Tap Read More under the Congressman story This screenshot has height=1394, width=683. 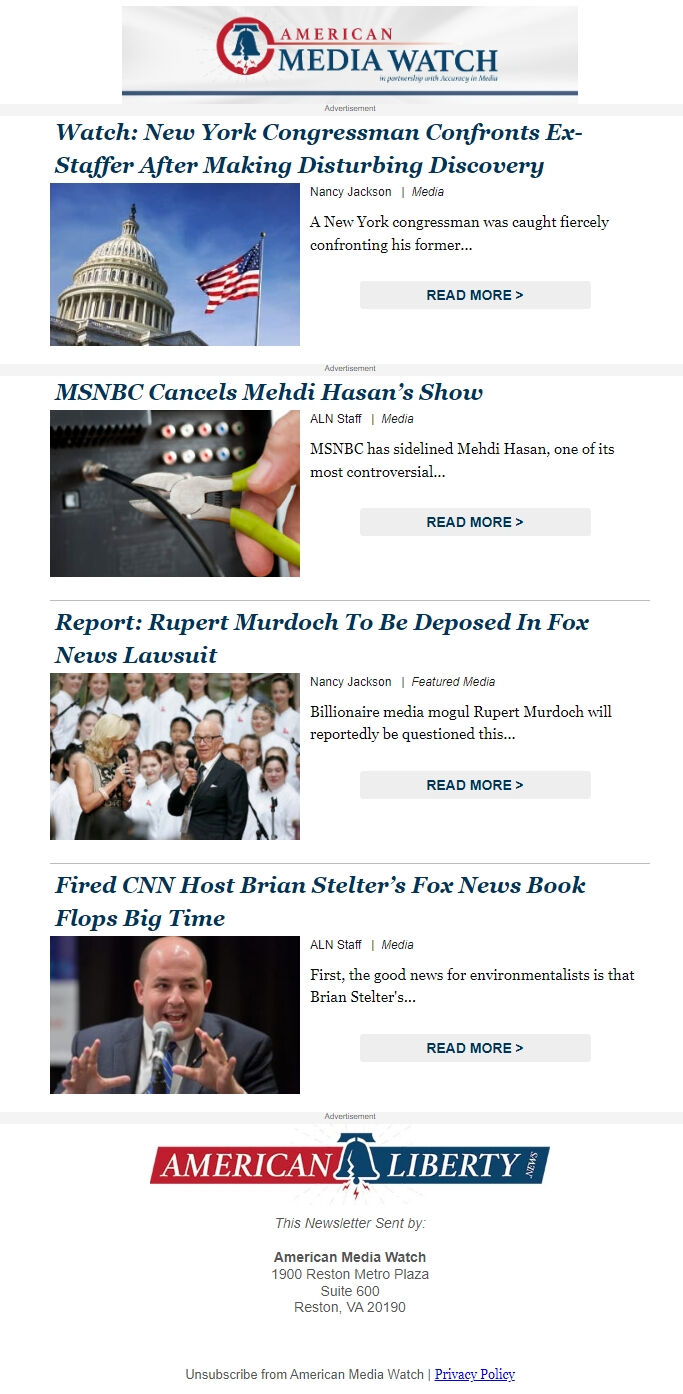coord(475,295)
